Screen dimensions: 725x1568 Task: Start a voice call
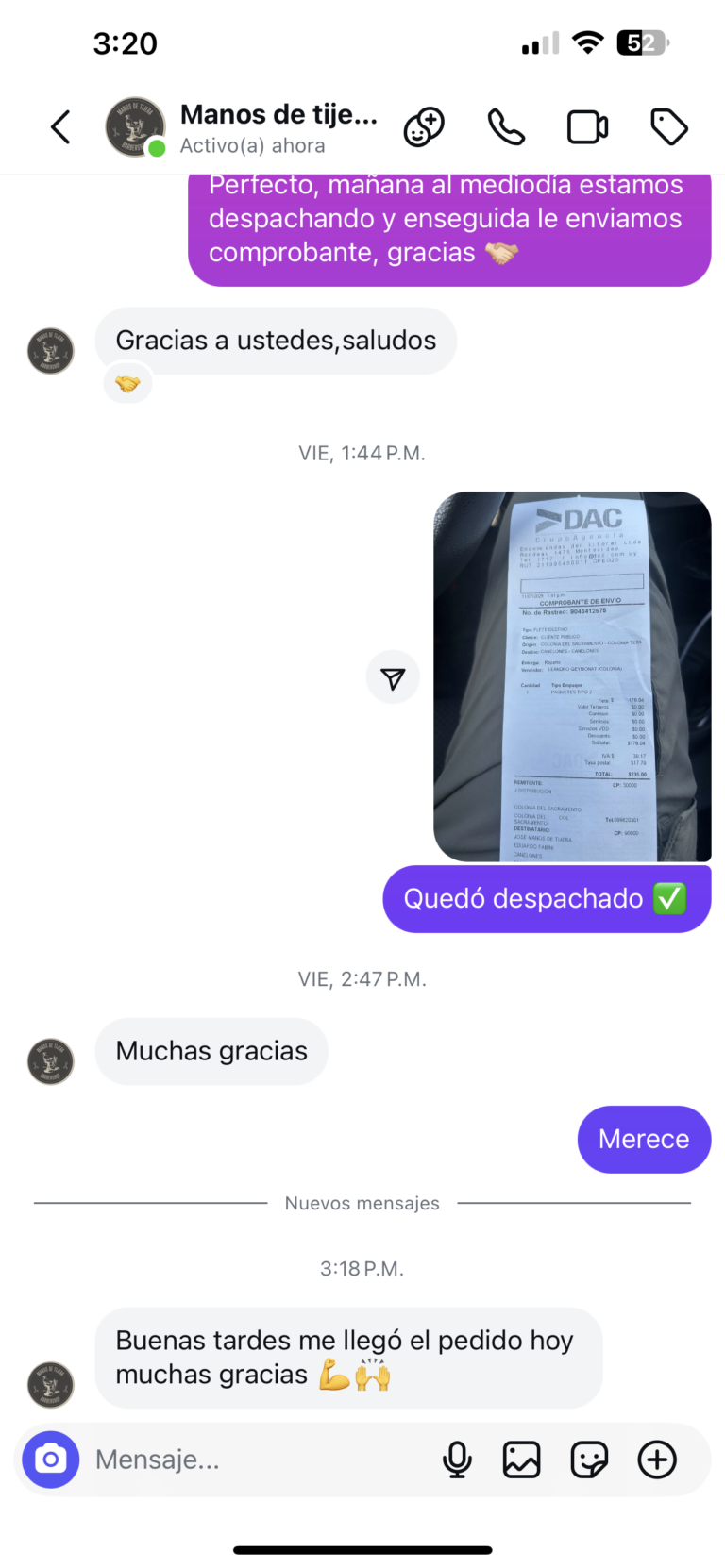pyautogui.click(x=506, y=127)
